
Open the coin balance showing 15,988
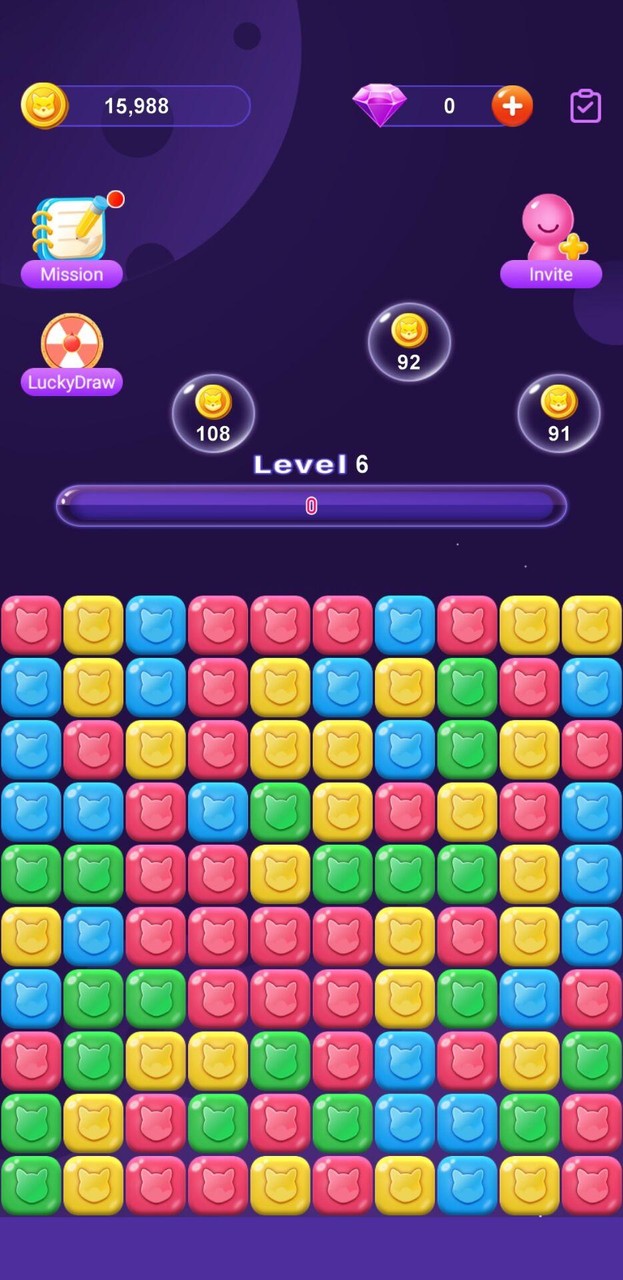[135, 106]
